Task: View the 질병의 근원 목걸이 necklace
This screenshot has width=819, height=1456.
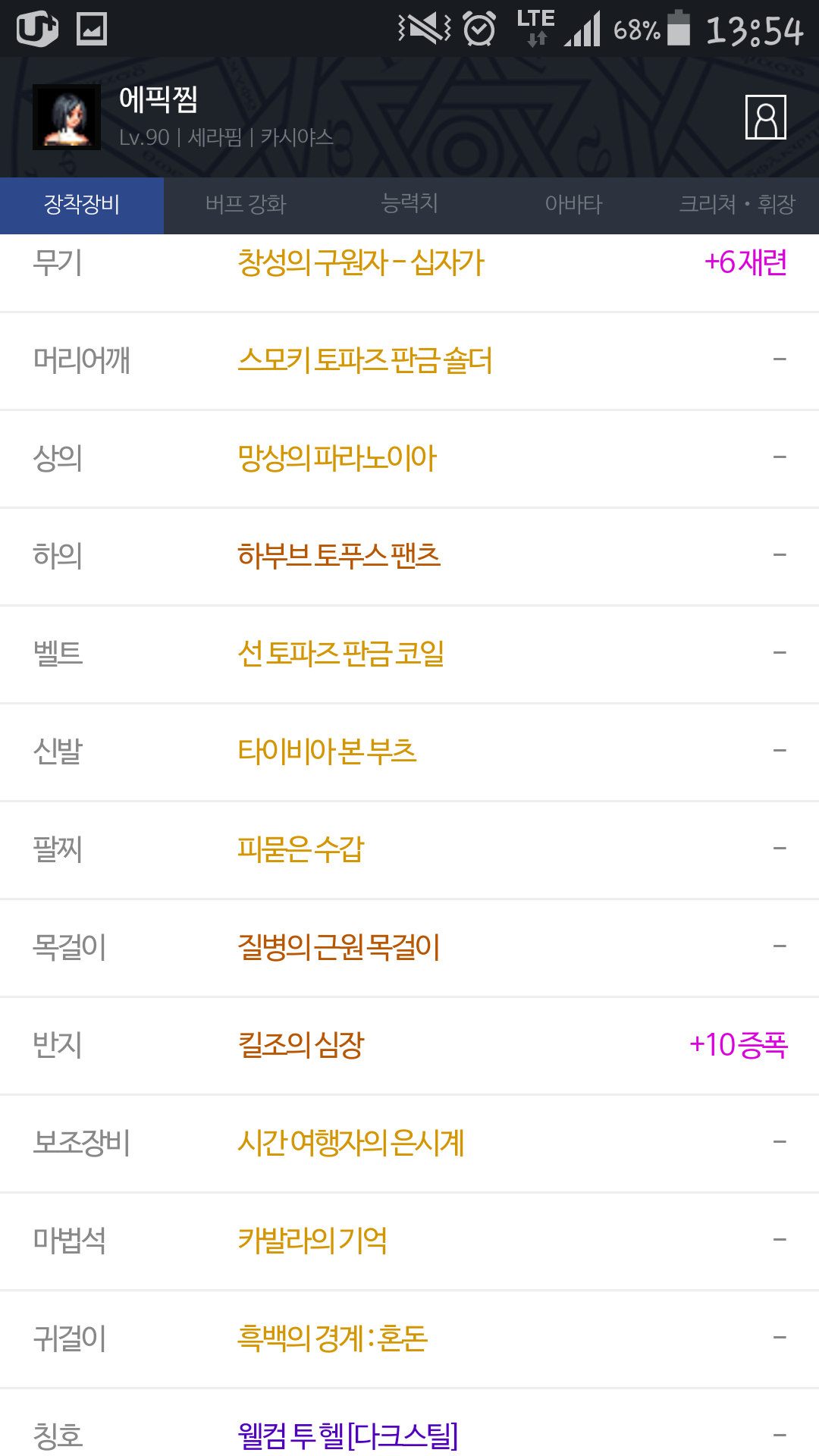Action: pos(409,948)
